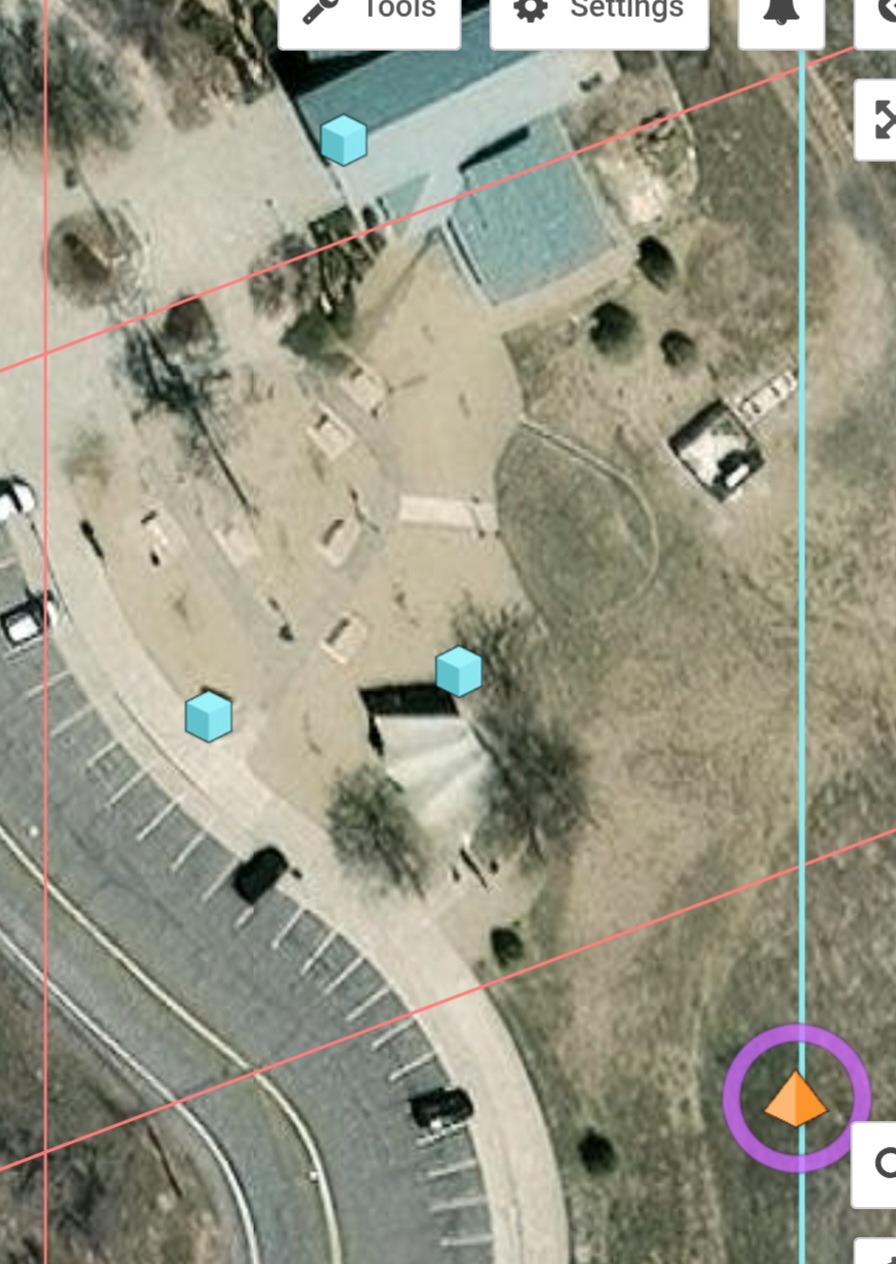896x1264 pixels.
Task: Select the cube marker above the small shelter
Action: pos(459,671)
